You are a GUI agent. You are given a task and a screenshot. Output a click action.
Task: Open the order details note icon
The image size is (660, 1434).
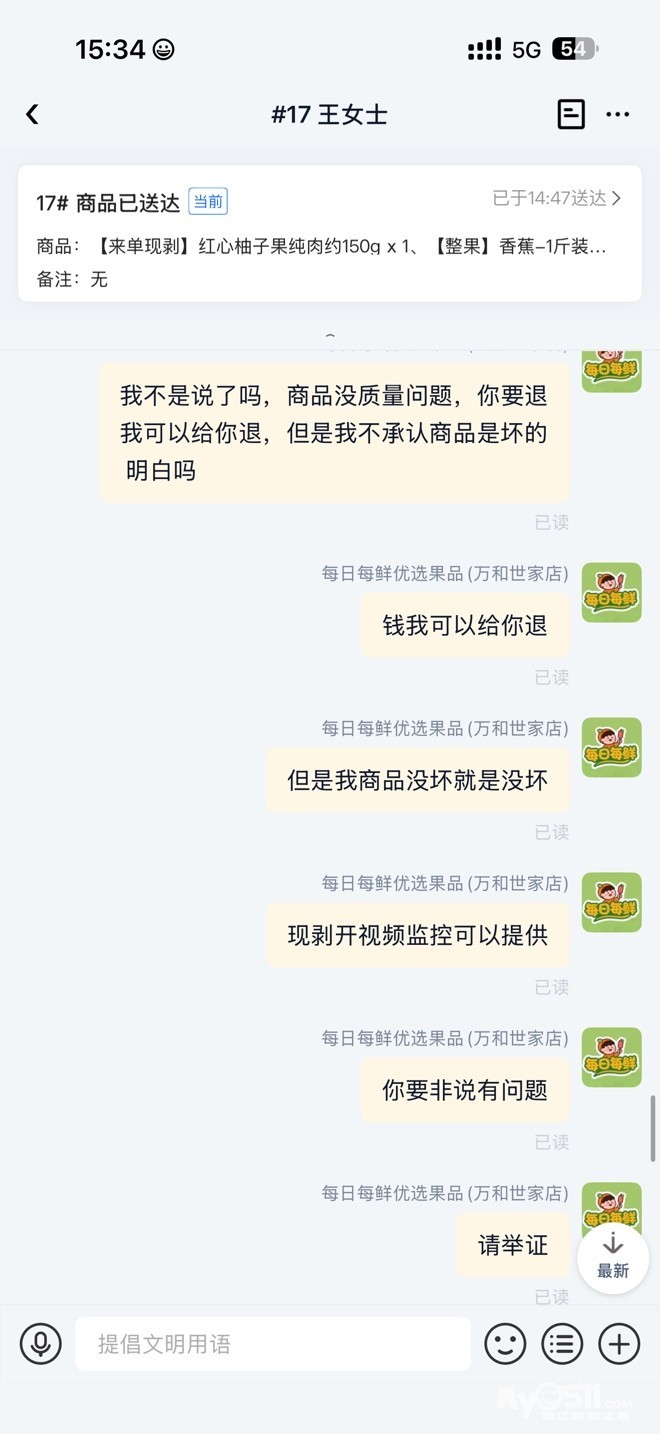click(x=571, y=114)
